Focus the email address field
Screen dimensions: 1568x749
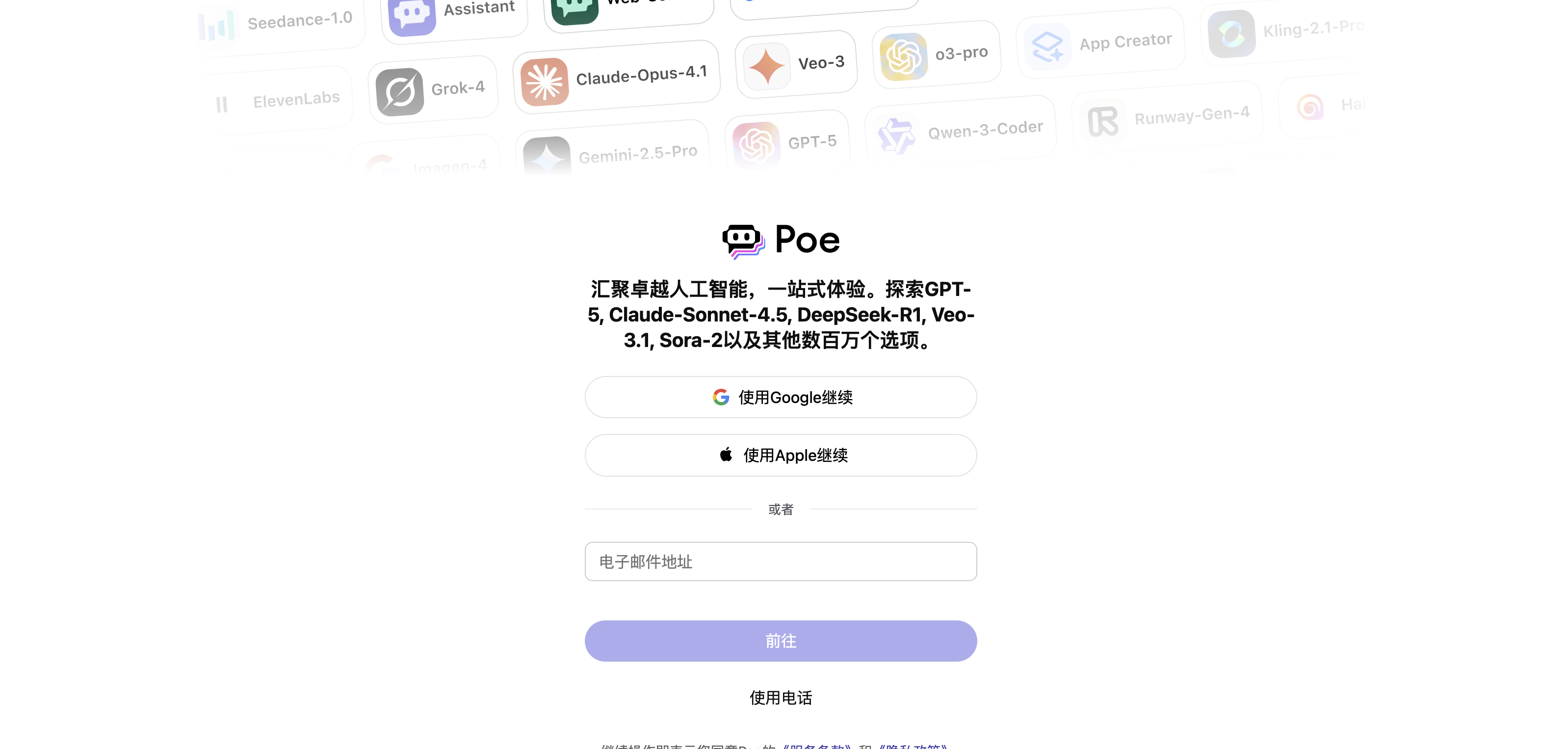pos(781,562)
